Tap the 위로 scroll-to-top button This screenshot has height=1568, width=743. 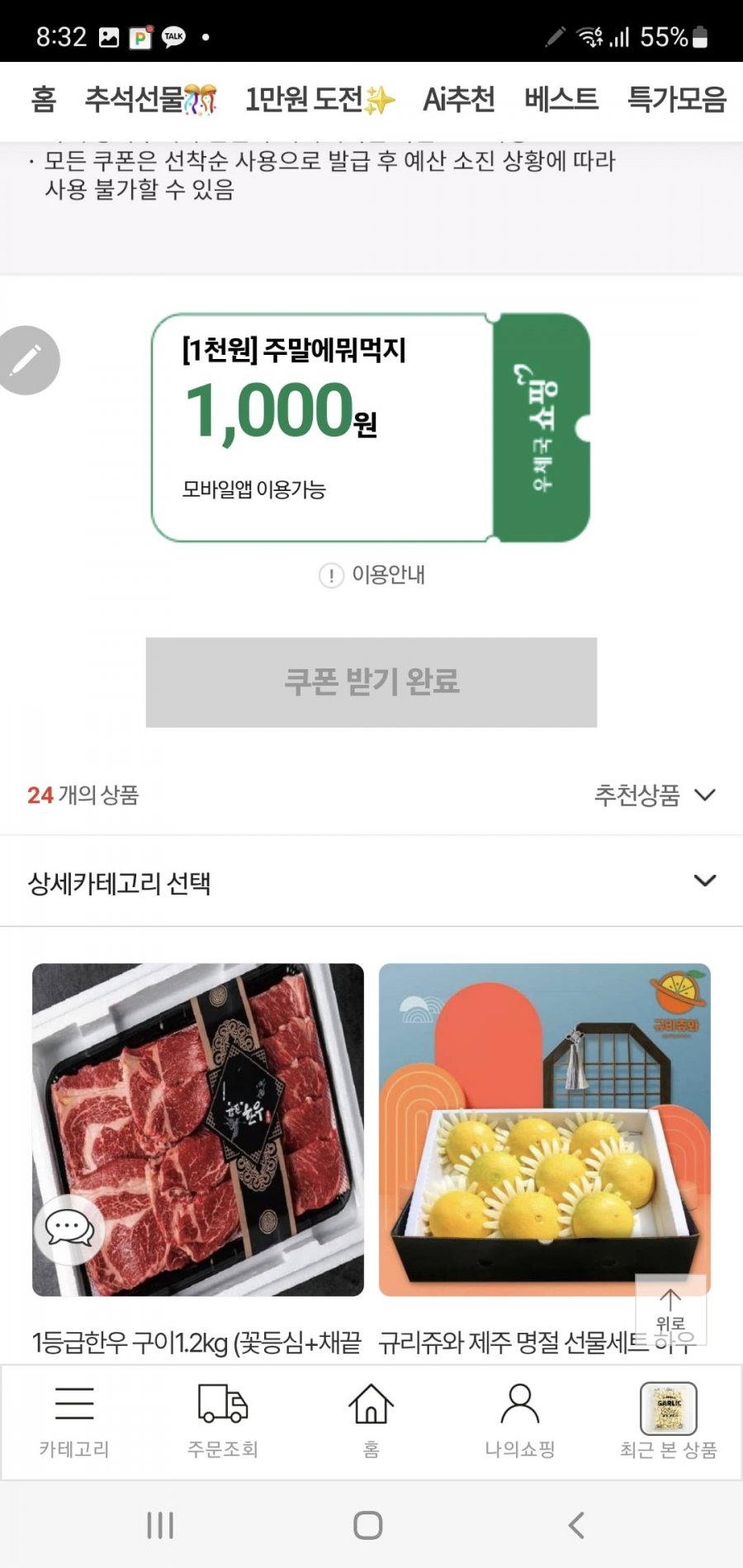pos(670,1309)
